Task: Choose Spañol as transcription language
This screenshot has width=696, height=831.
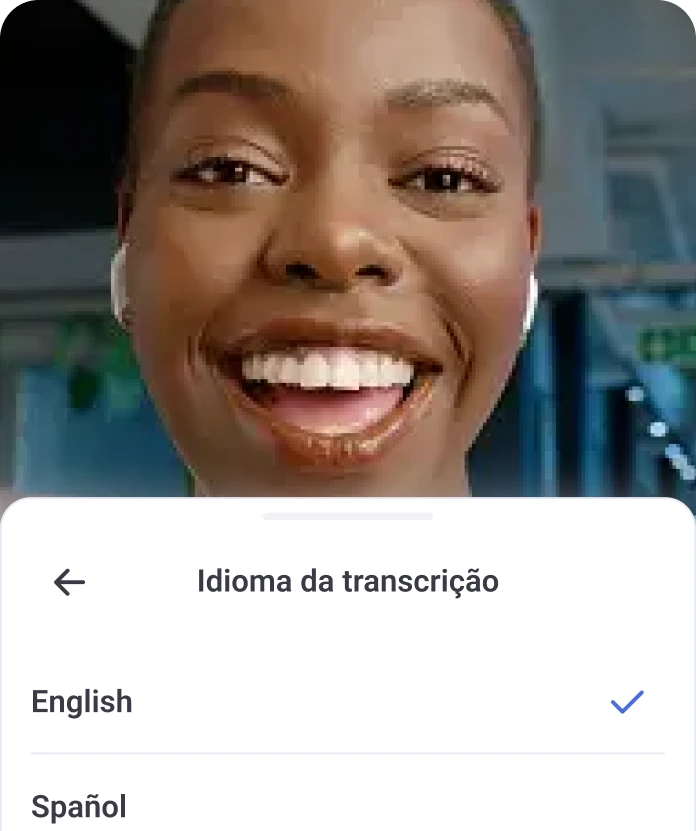Action: (x=79, y=806)
